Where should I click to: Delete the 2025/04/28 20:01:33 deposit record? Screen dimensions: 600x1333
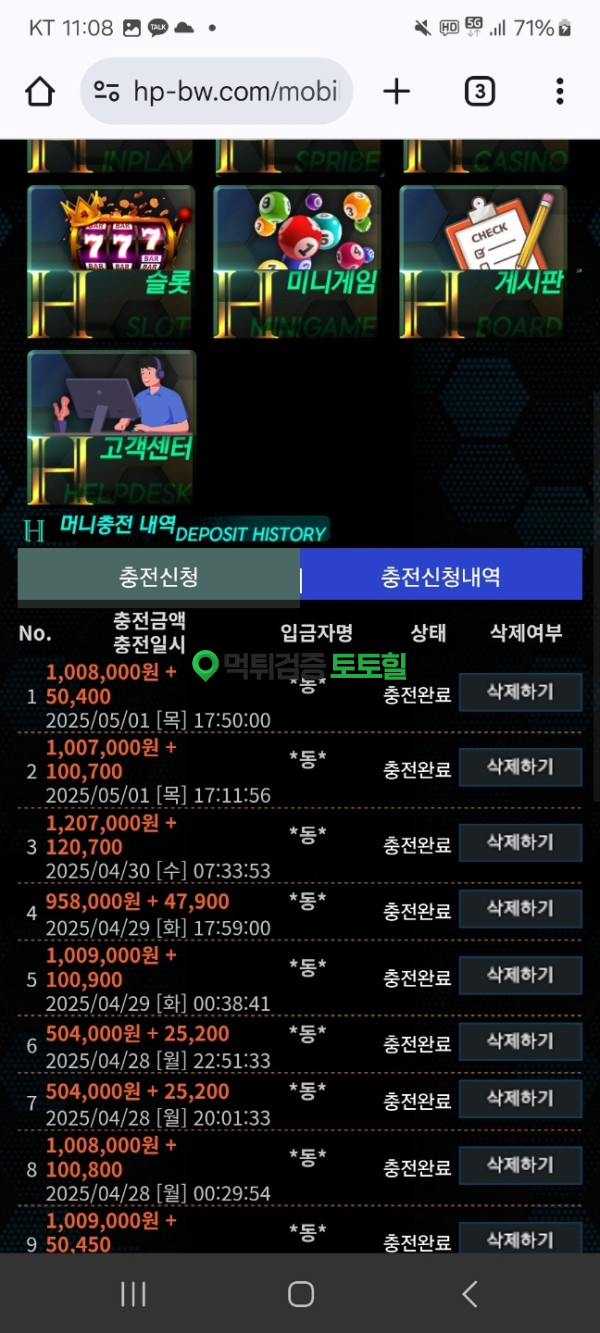tap(520, 1098)
